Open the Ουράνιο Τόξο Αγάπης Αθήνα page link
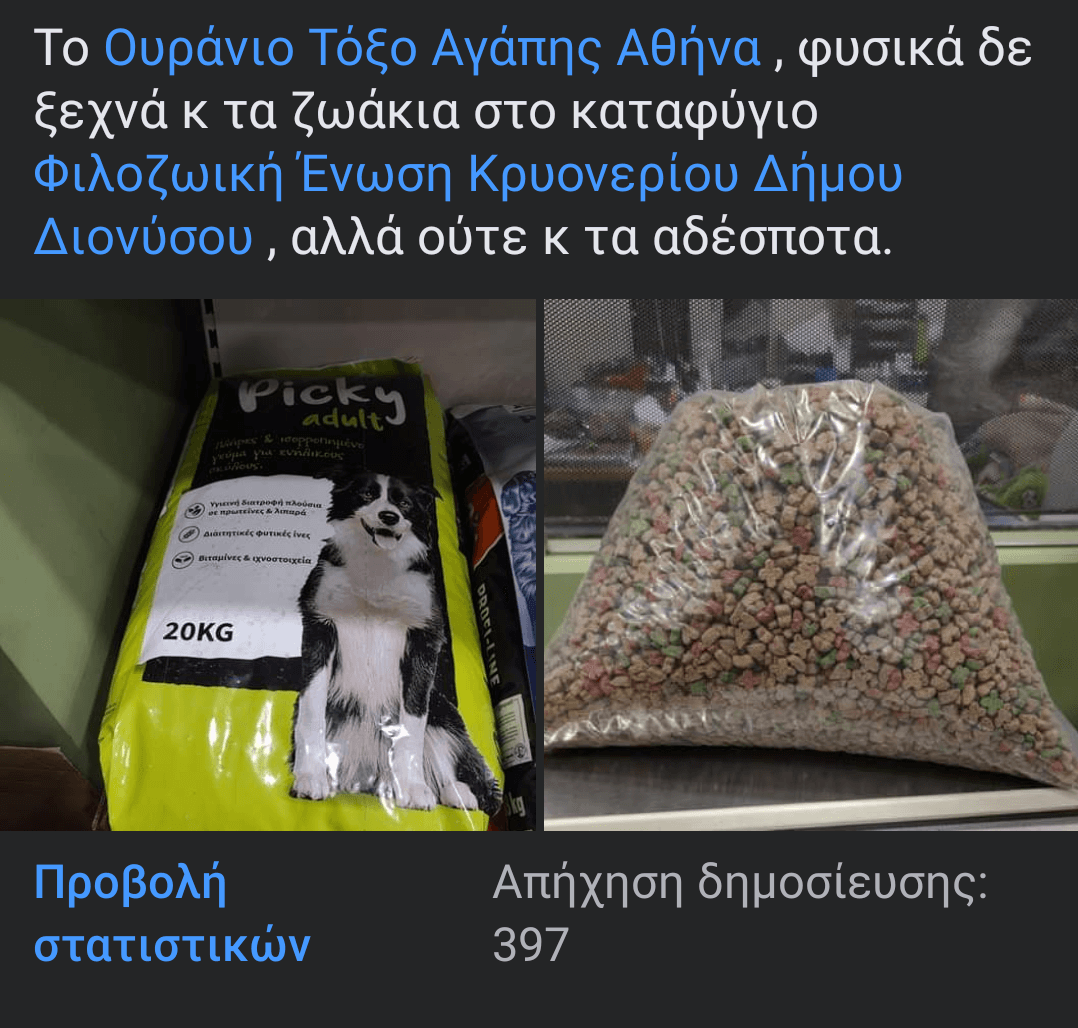Image resolution: width=1078 pixels, height=1028 pixels. (x=432, y=50)
